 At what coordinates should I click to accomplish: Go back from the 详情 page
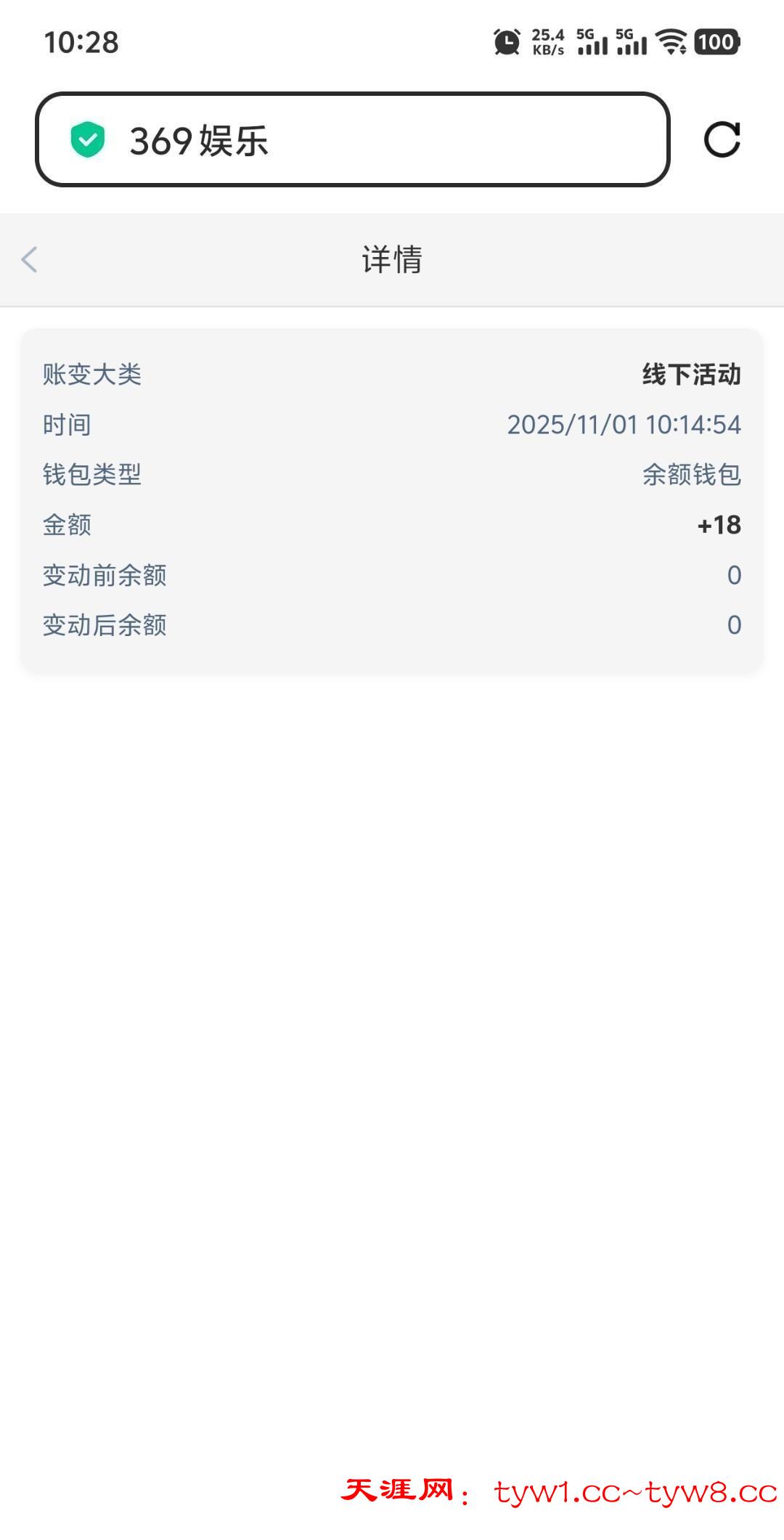pyautogui.click(x=29, y=259)
